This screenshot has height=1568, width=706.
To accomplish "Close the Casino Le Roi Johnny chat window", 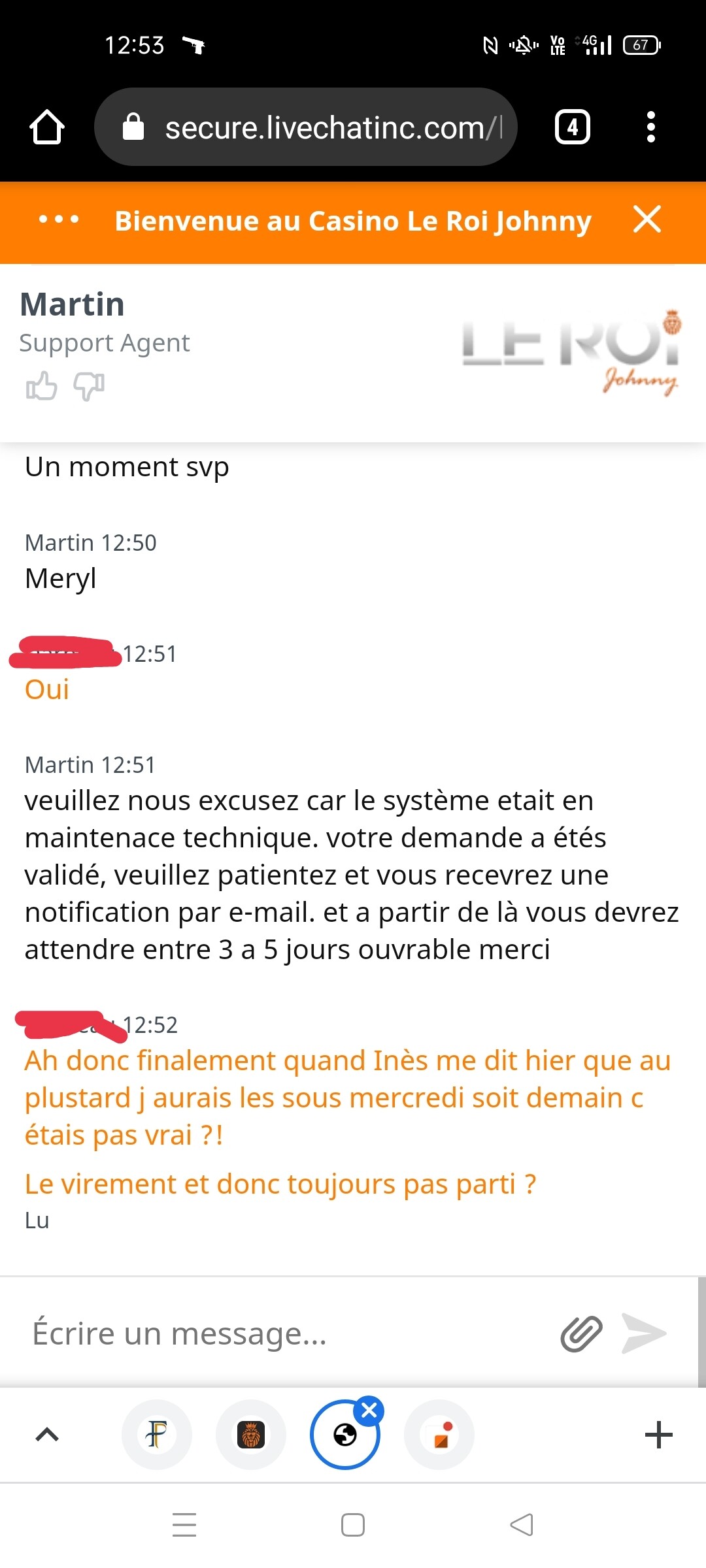I will [647, 219].
